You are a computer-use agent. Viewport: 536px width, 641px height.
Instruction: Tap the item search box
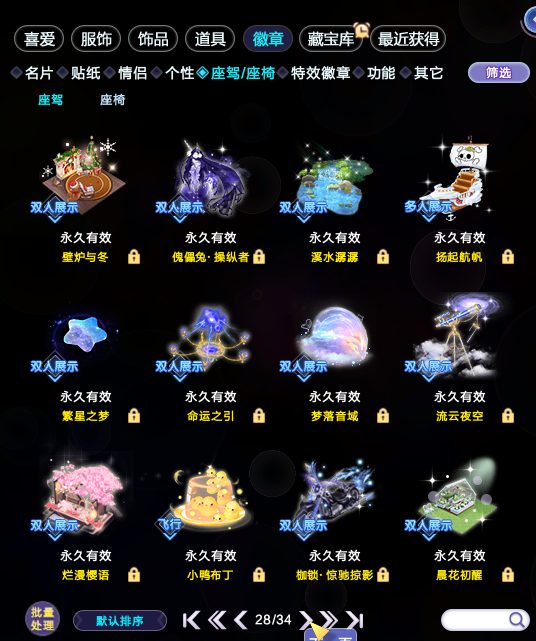[483, 620]
